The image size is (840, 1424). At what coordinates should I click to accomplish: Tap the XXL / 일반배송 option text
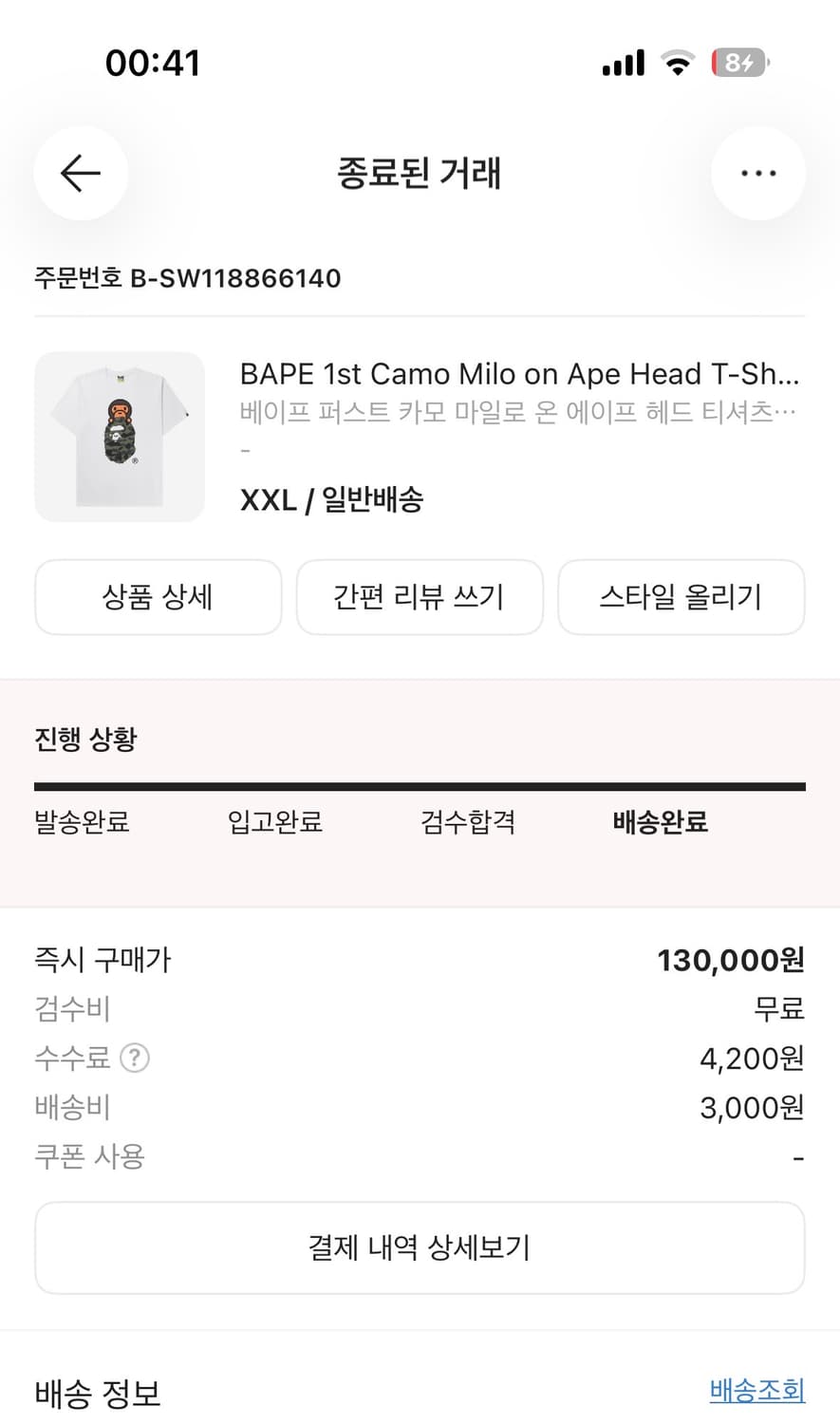click(332, 499)
